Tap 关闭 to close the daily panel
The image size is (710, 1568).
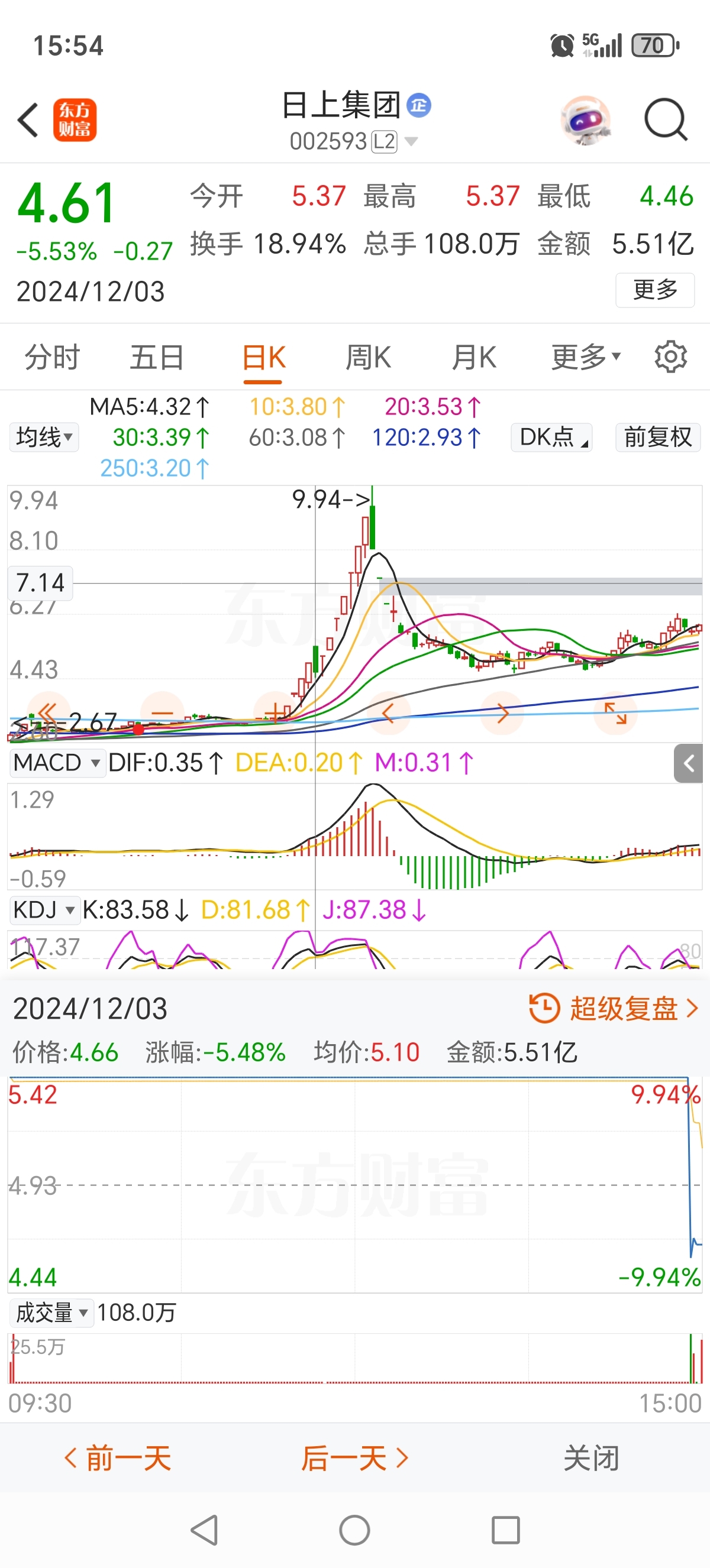tap(590, 1459)
